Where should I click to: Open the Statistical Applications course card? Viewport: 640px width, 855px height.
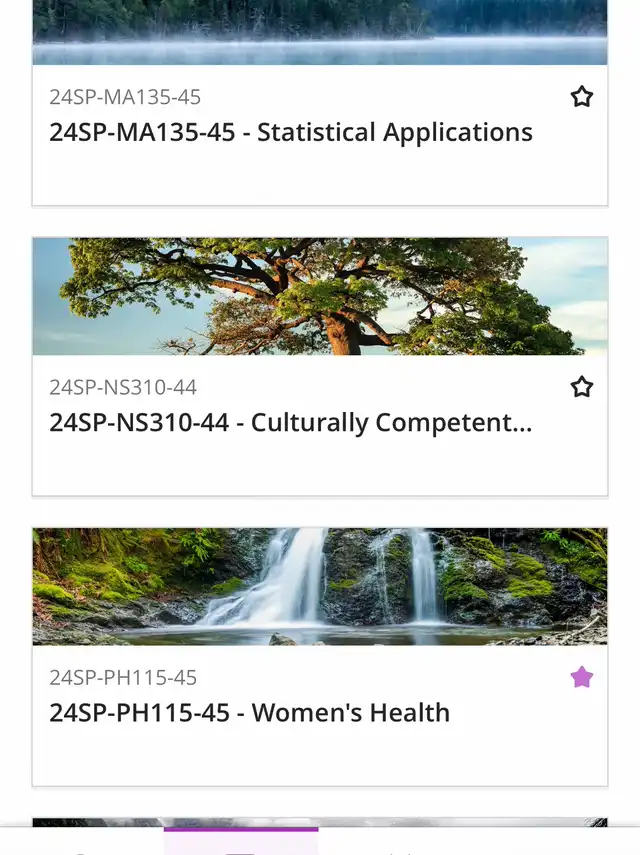coord(290,133)
